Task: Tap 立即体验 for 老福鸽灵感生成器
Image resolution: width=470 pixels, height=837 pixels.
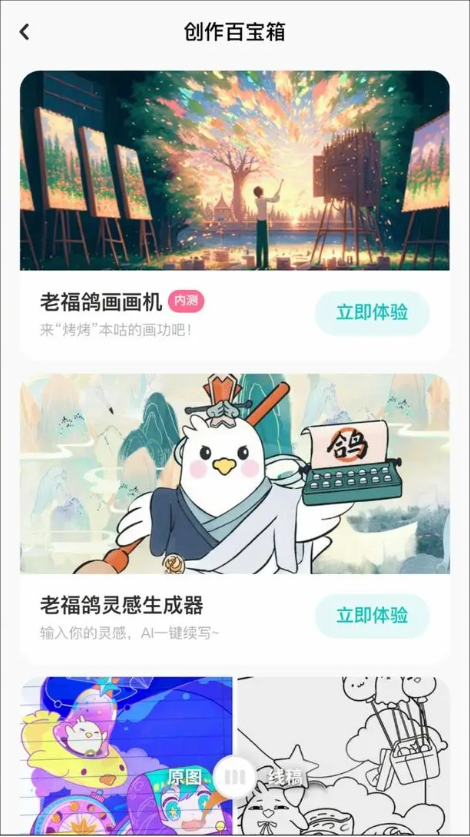Action: point(372,615)
